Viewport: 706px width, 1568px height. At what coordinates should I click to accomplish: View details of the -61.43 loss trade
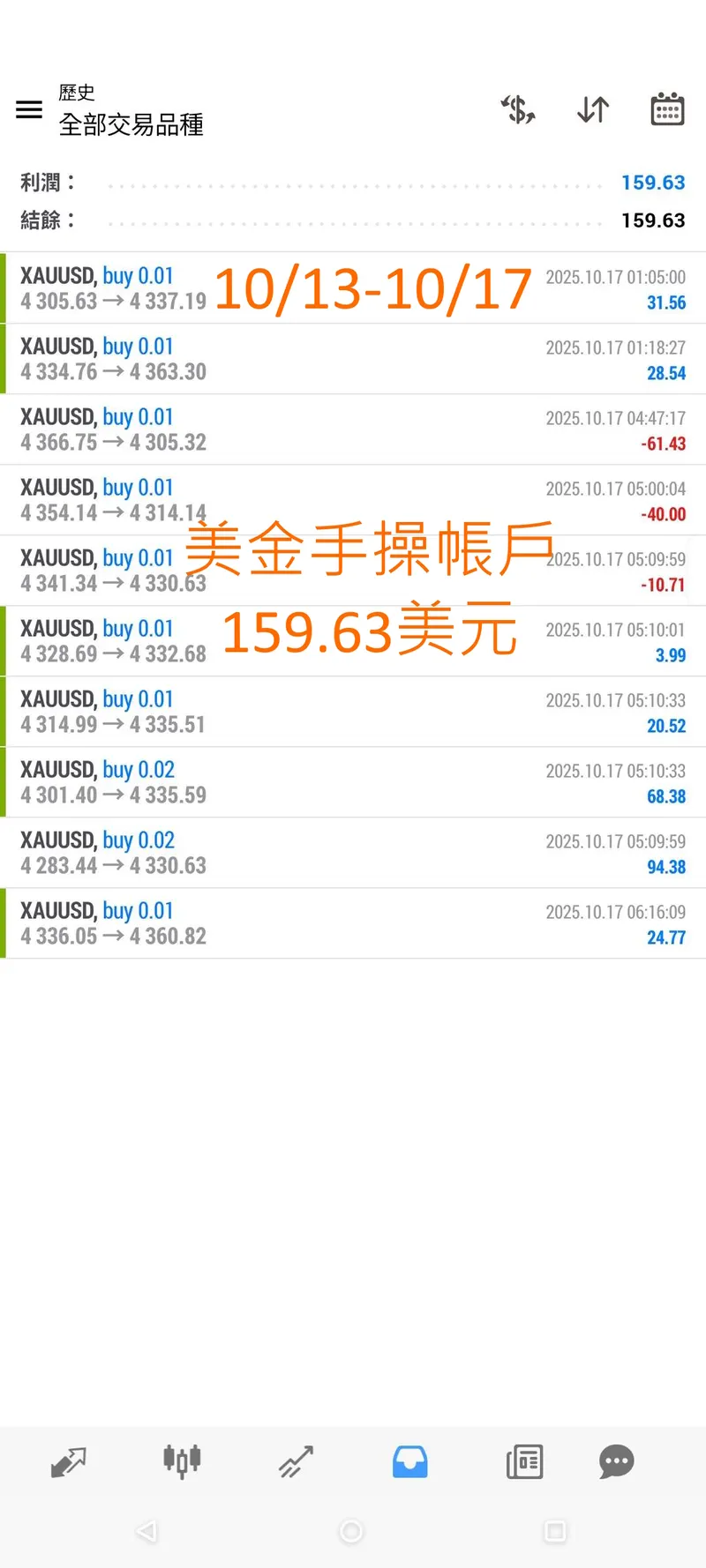click(x=353, y=429)
